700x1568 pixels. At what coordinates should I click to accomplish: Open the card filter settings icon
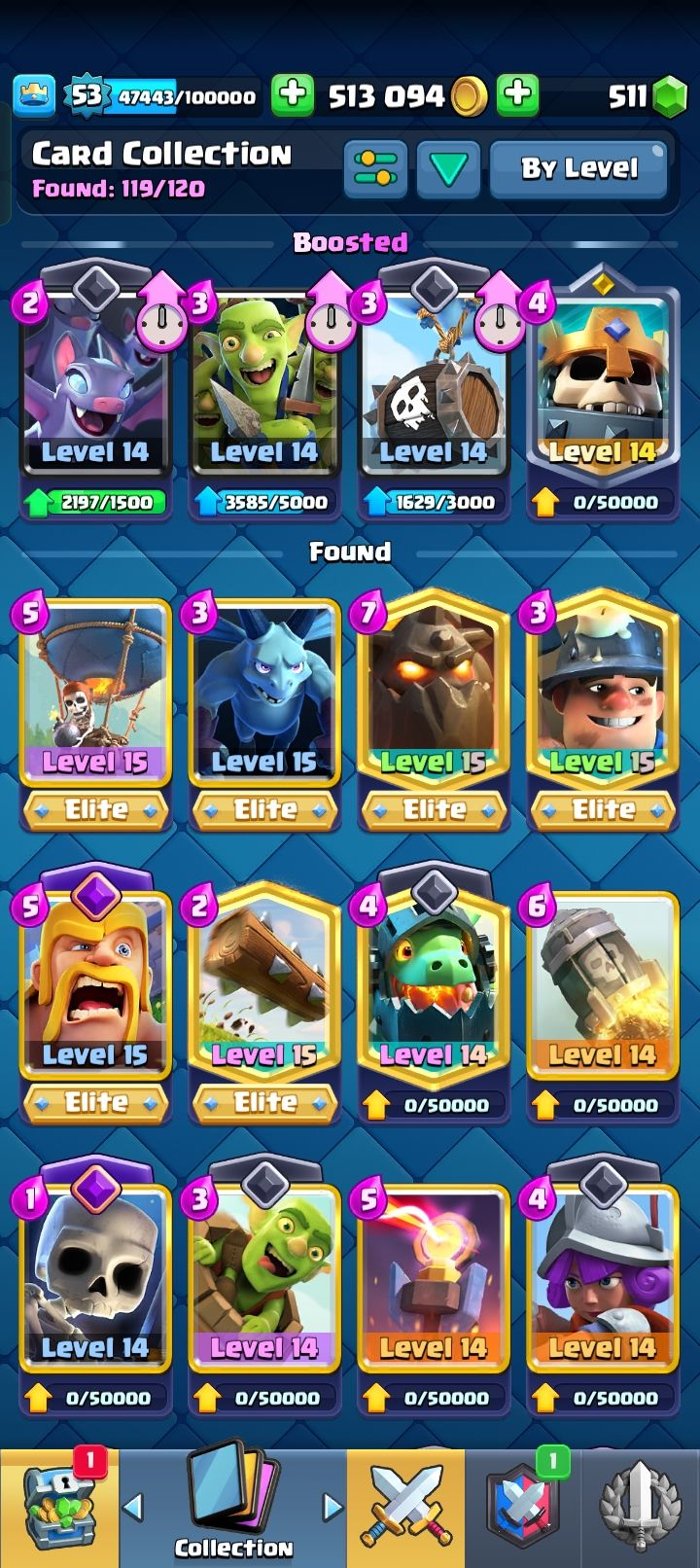[374, 168]
